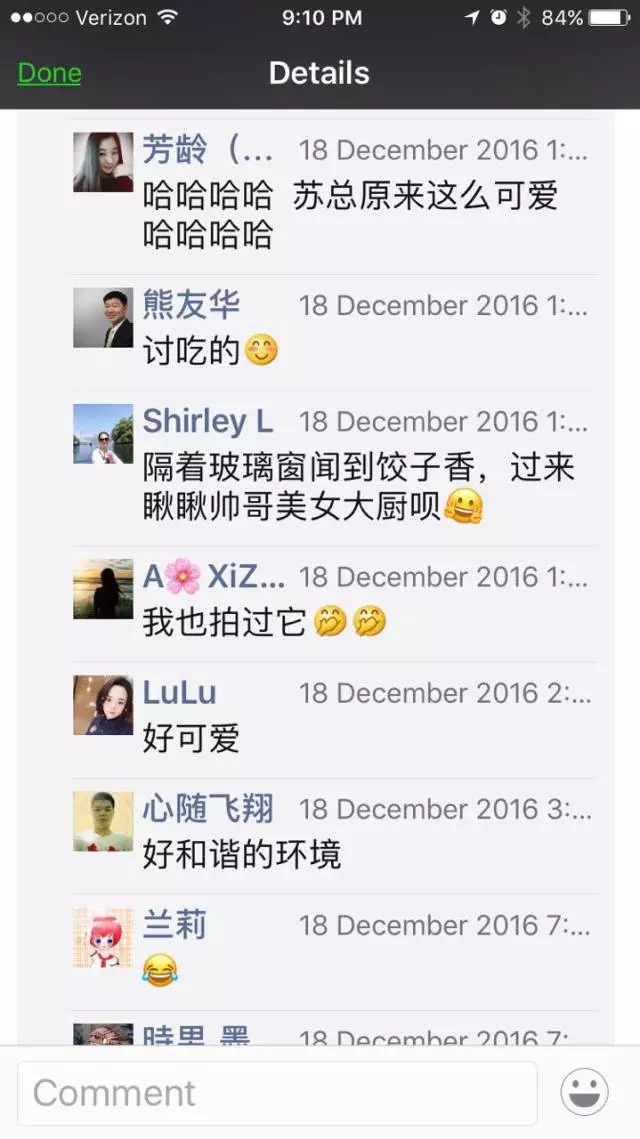Reply to Shirley L's comment about 饺子香

[359, 487]
